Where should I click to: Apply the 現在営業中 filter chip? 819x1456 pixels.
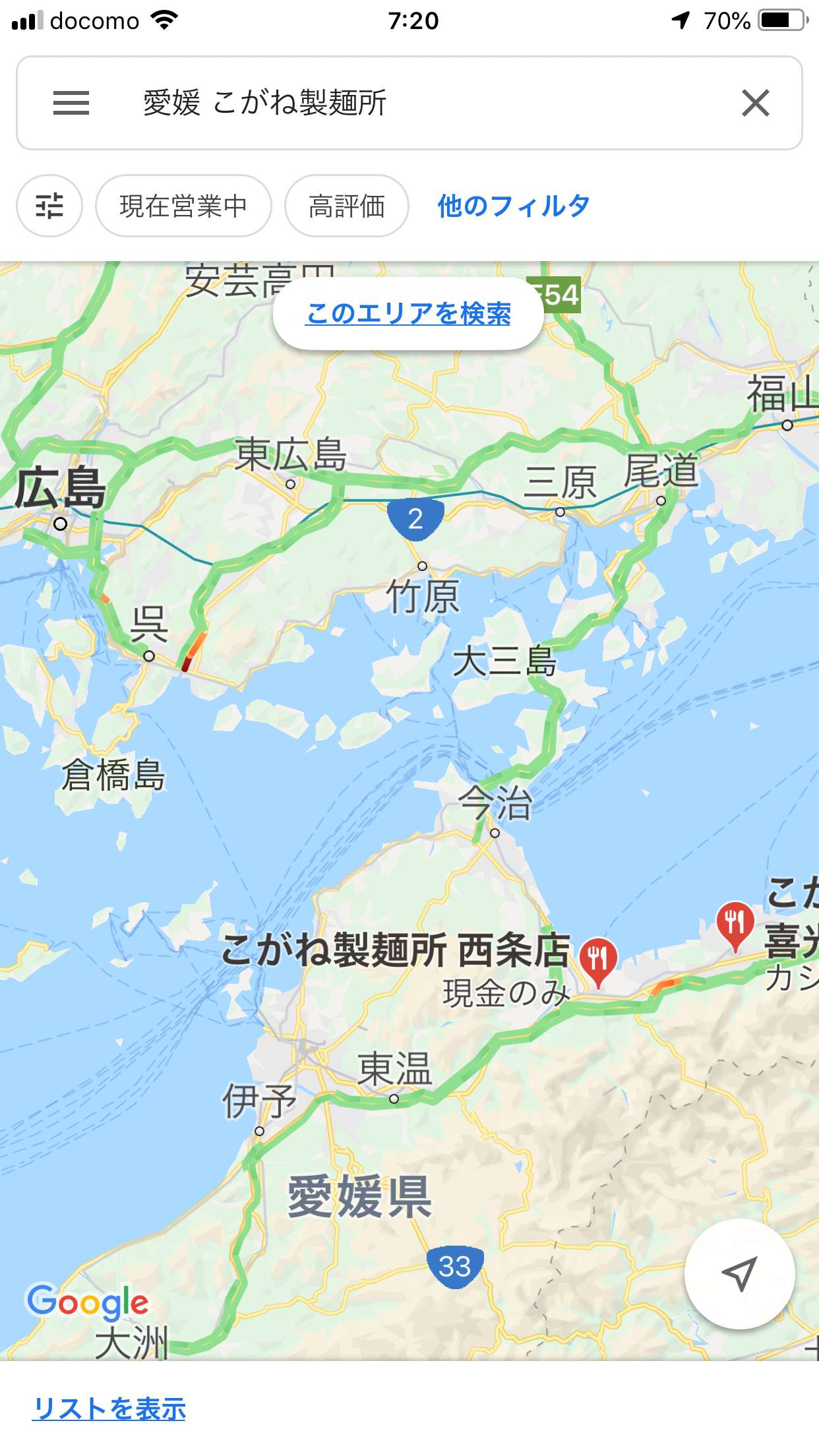183,206
